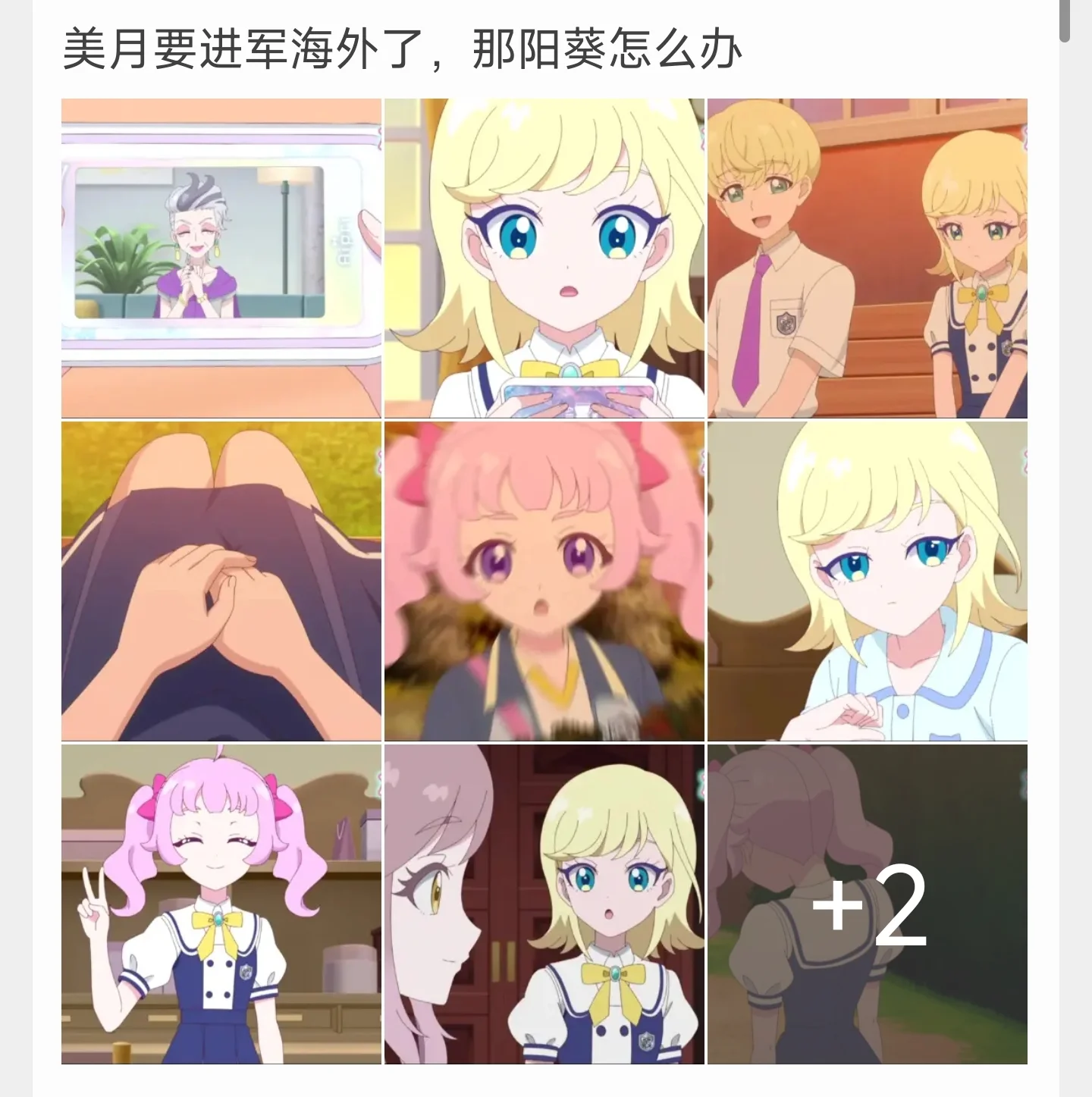The width and height of the screenshot is (1092, 1097).
Task: Open the image of the elderly woman on phone
Action: tap(221, 258)
